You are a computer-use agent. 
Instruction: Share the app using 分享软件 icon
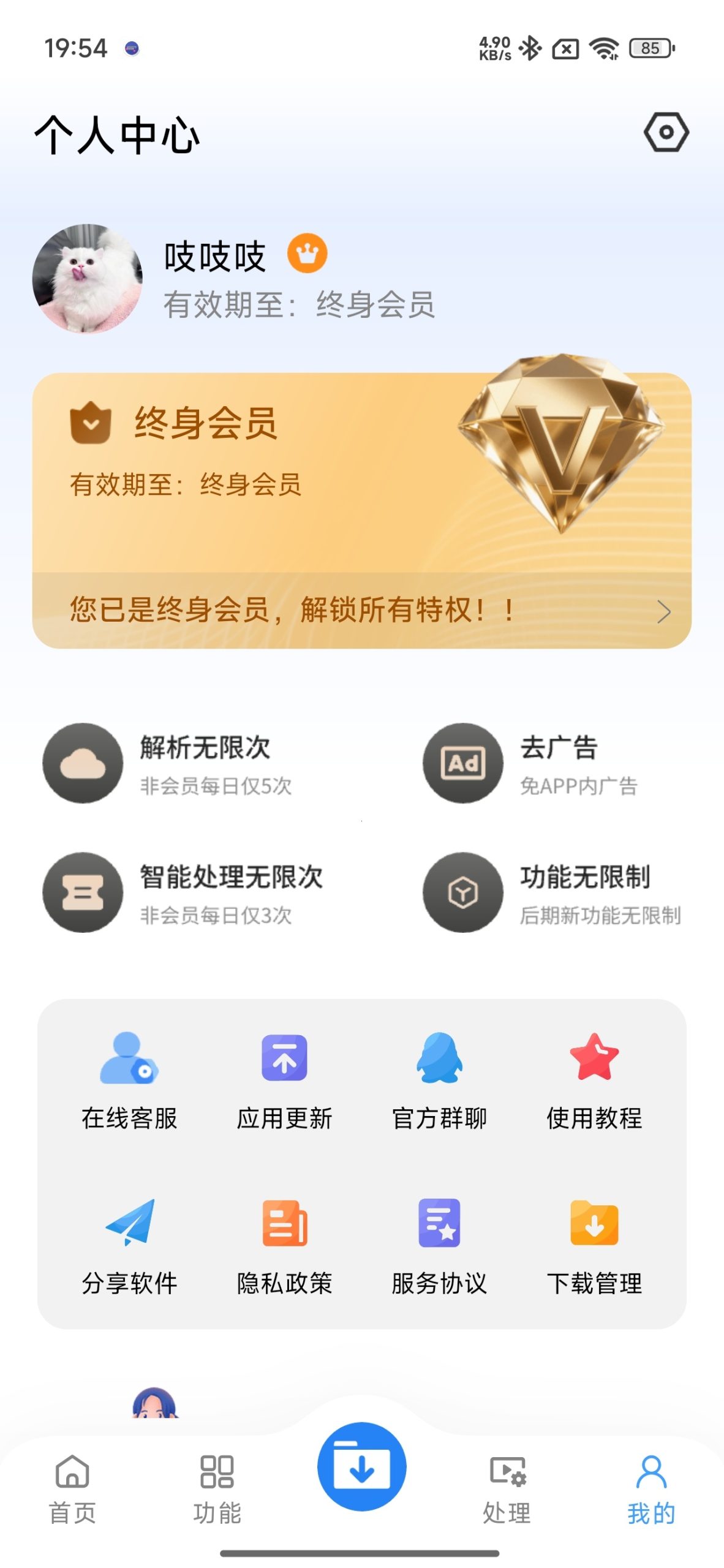tap(129, 1236)
